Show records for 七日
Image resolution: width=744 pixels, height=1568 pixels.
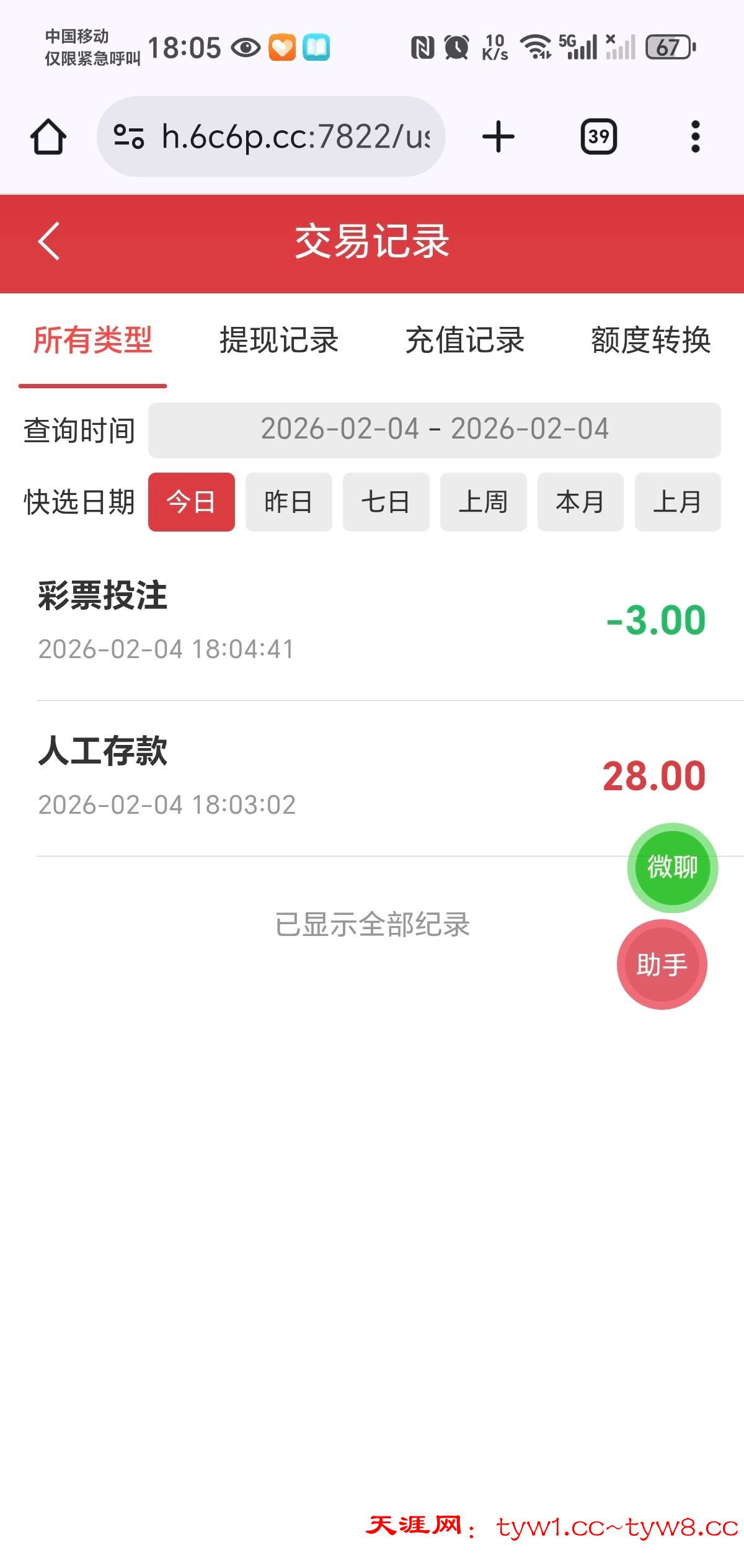tap(386, 502)
